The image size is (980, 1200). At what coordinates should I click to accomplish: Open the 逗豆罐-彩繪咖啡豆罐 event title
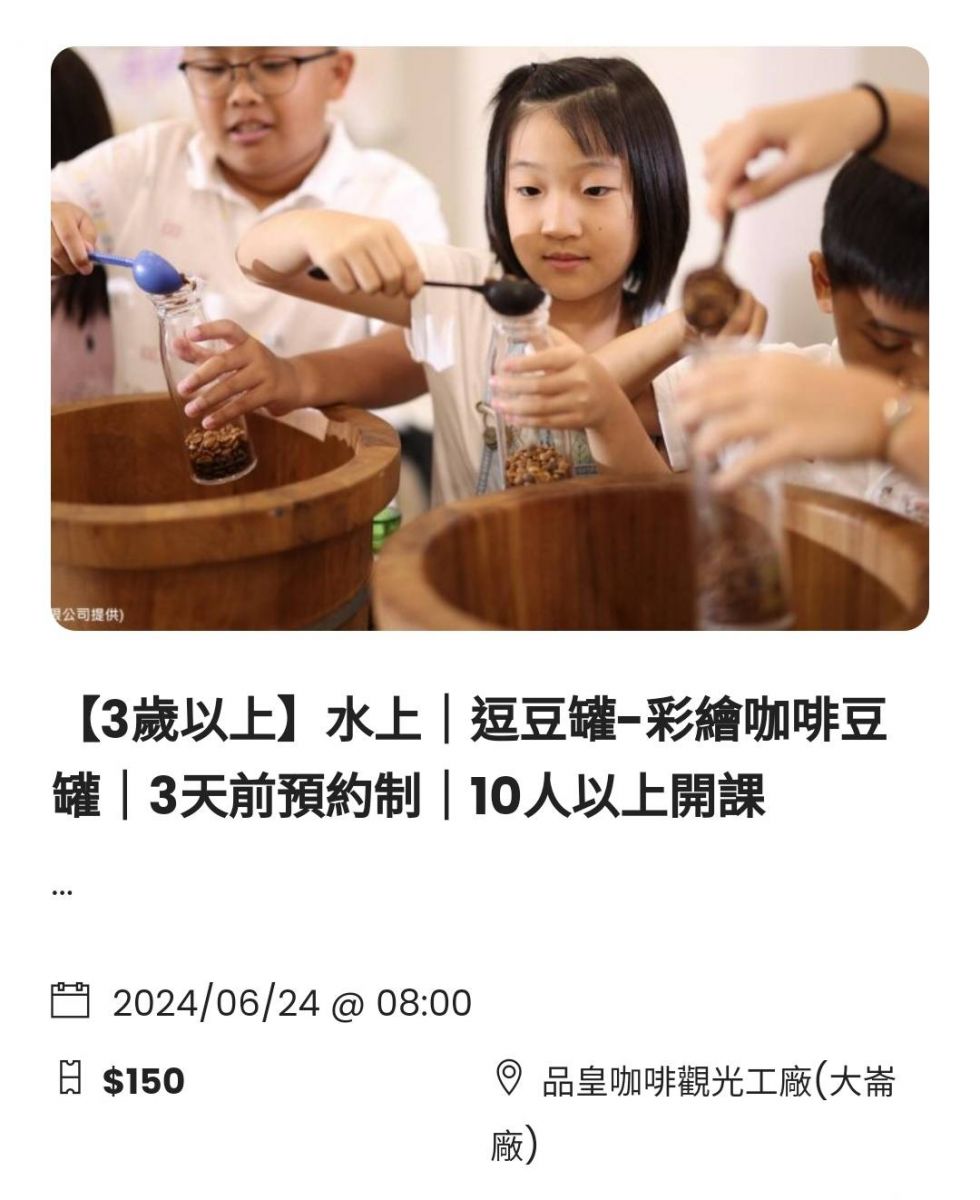click(x=470, y=759)
